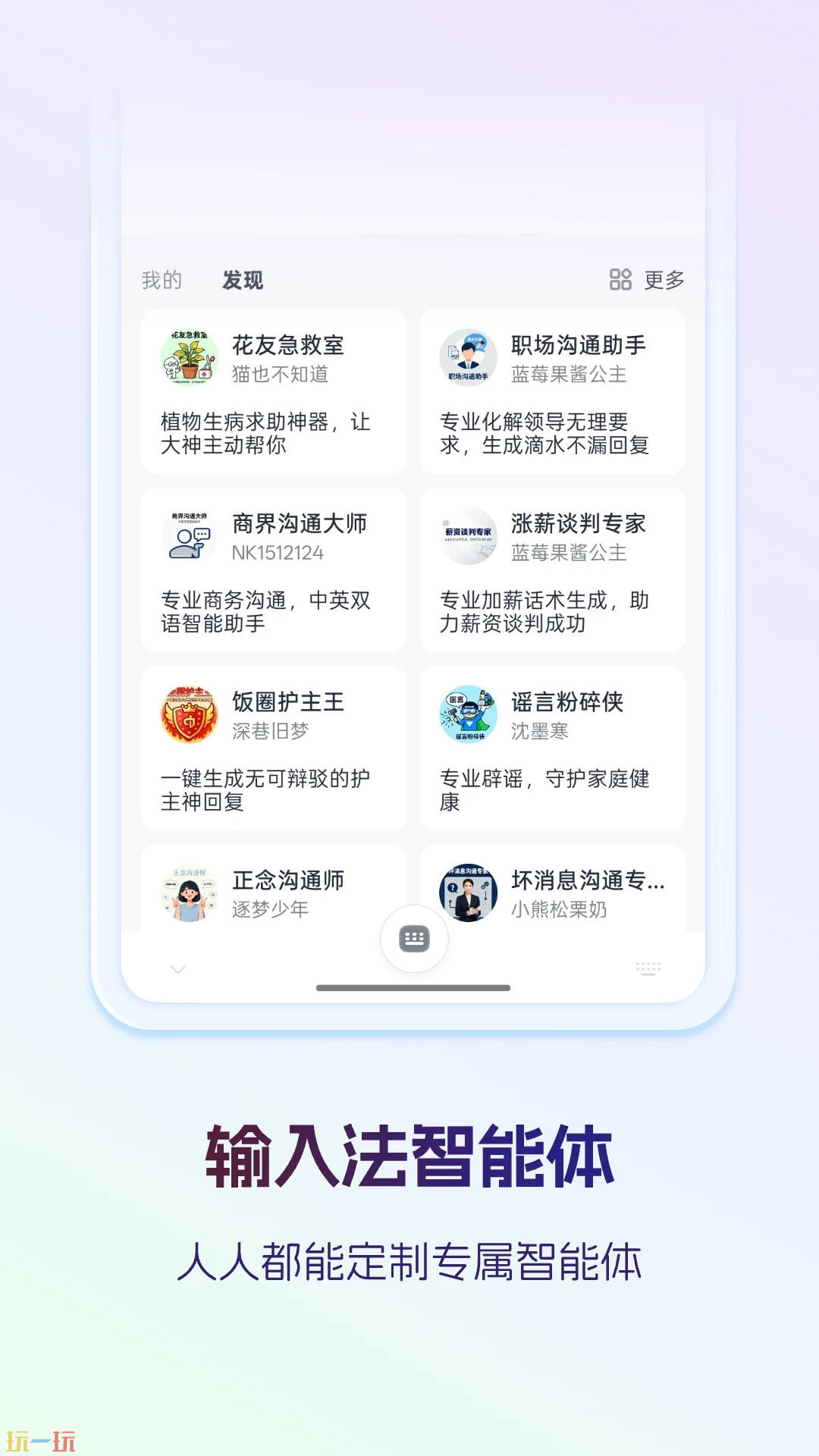
Task: Select the 商界沟通大师 chat-bubble avatar
Action: pos(190,535)
